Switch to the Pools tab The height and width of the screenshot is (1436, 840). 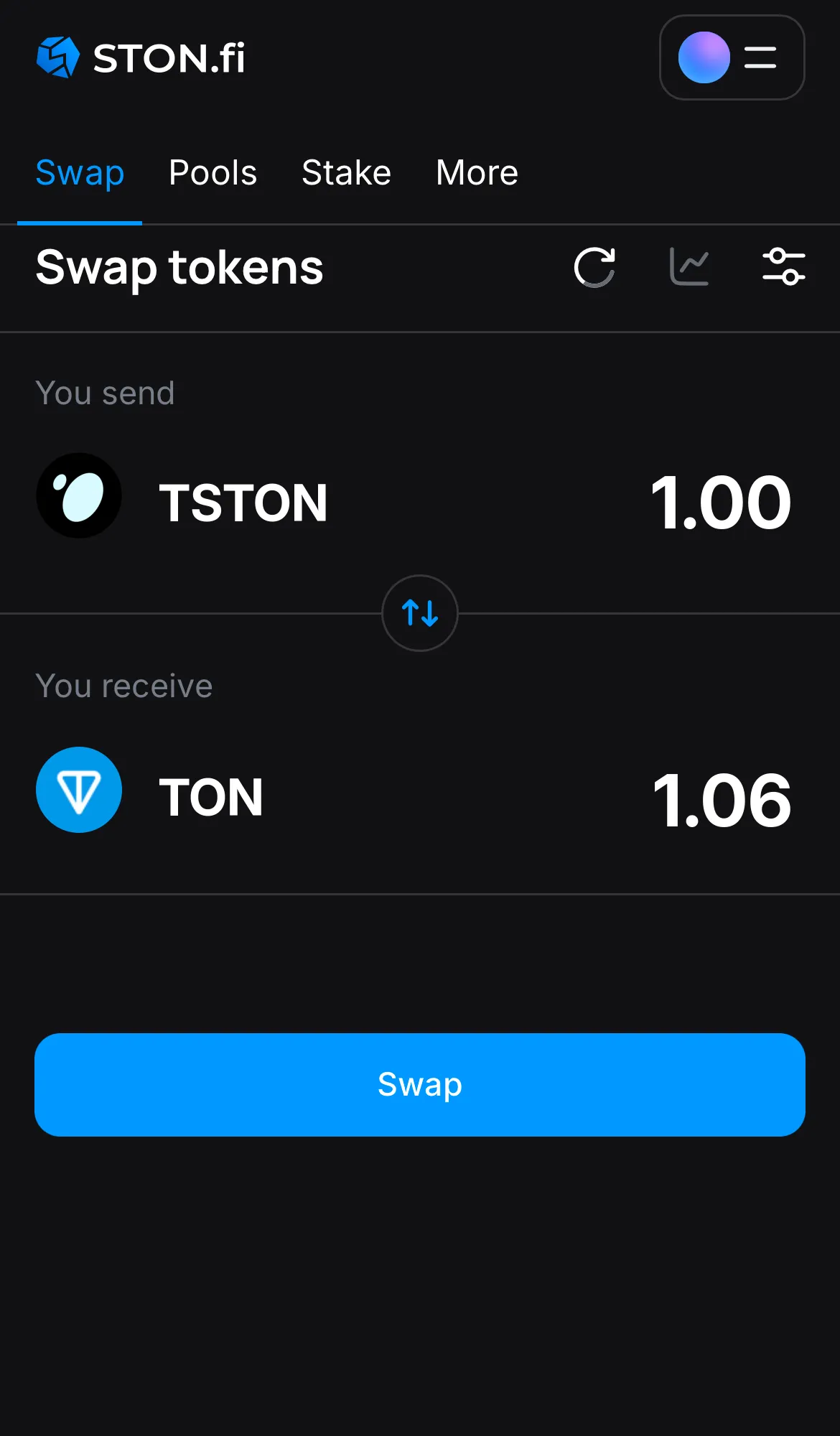(213, 172)
